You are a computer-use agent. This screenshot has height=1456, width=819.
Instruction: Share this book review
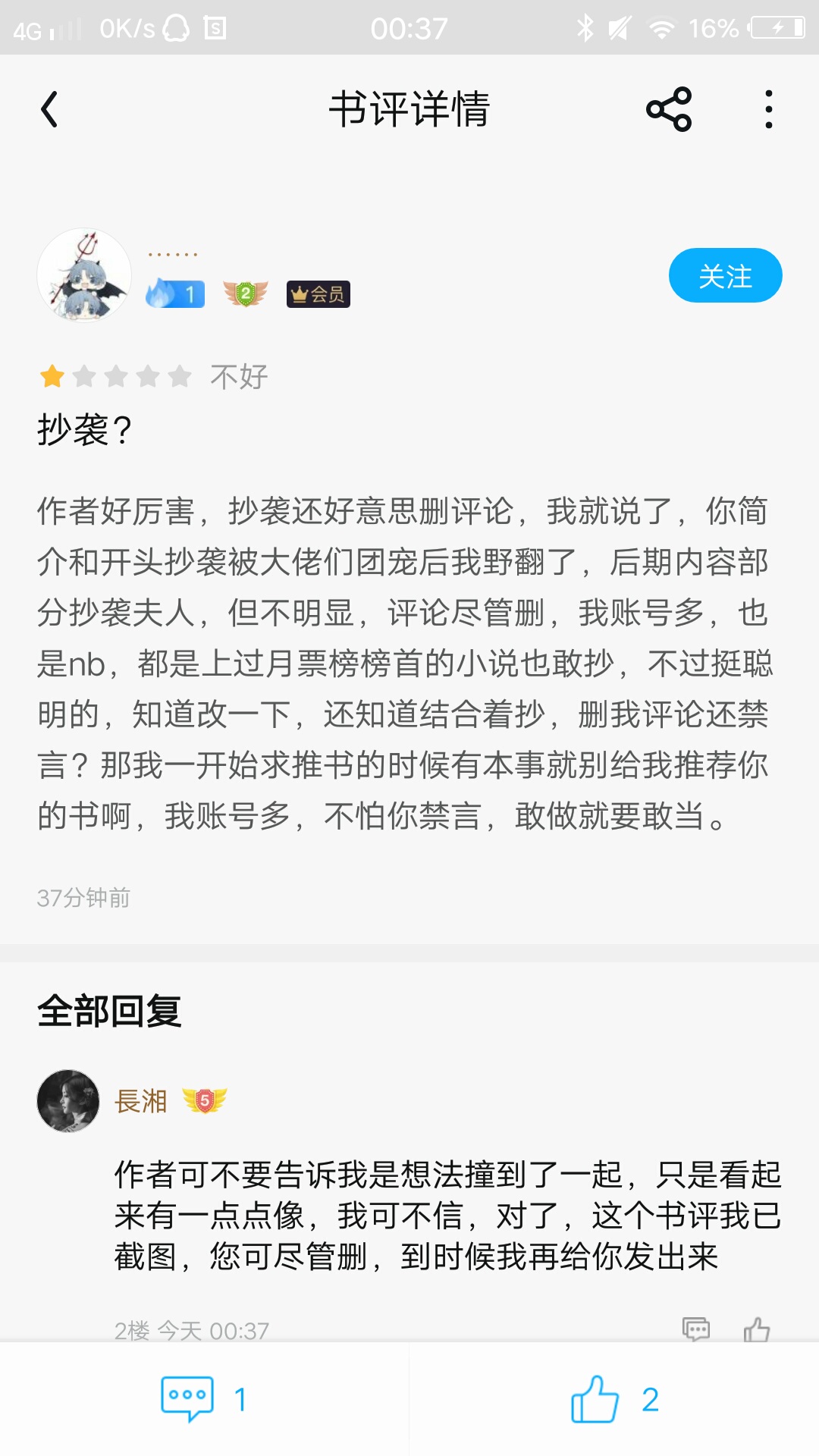669,109
